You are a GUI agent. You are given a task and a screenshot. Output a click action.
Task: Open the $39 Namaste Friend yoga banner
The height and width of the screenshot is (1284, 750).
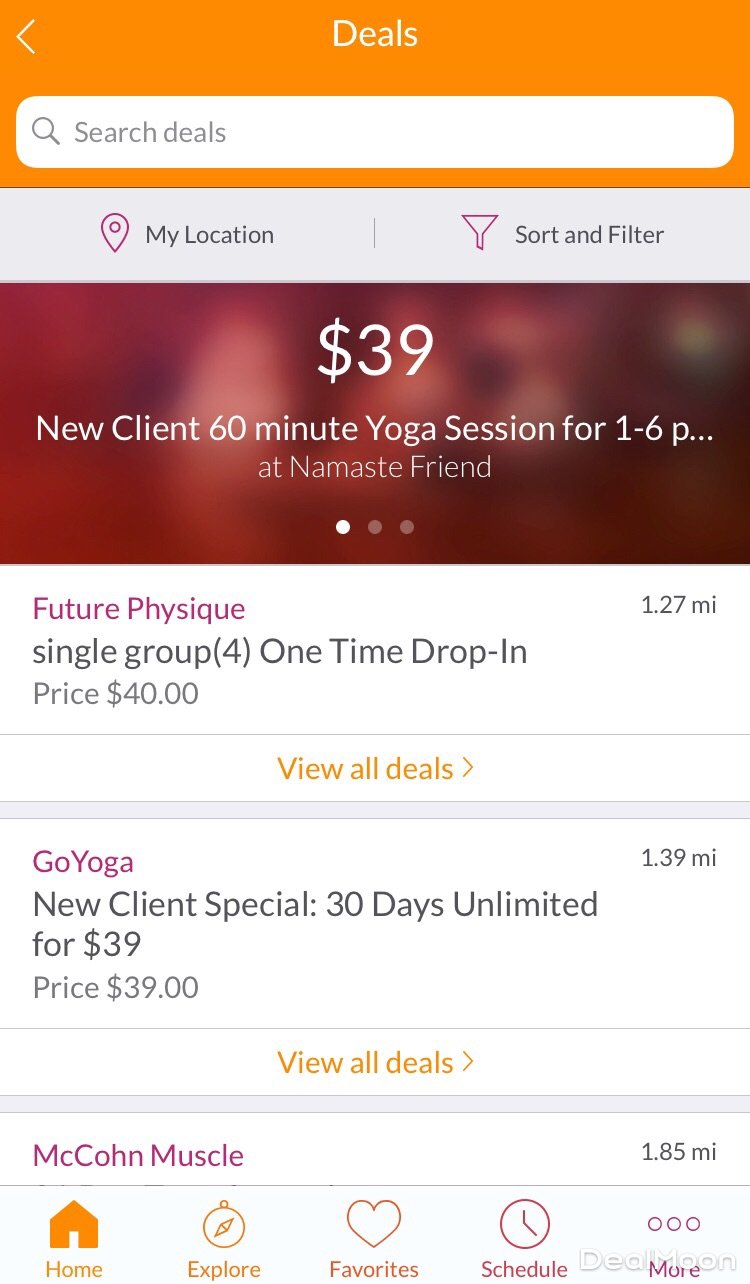[375, 400]
